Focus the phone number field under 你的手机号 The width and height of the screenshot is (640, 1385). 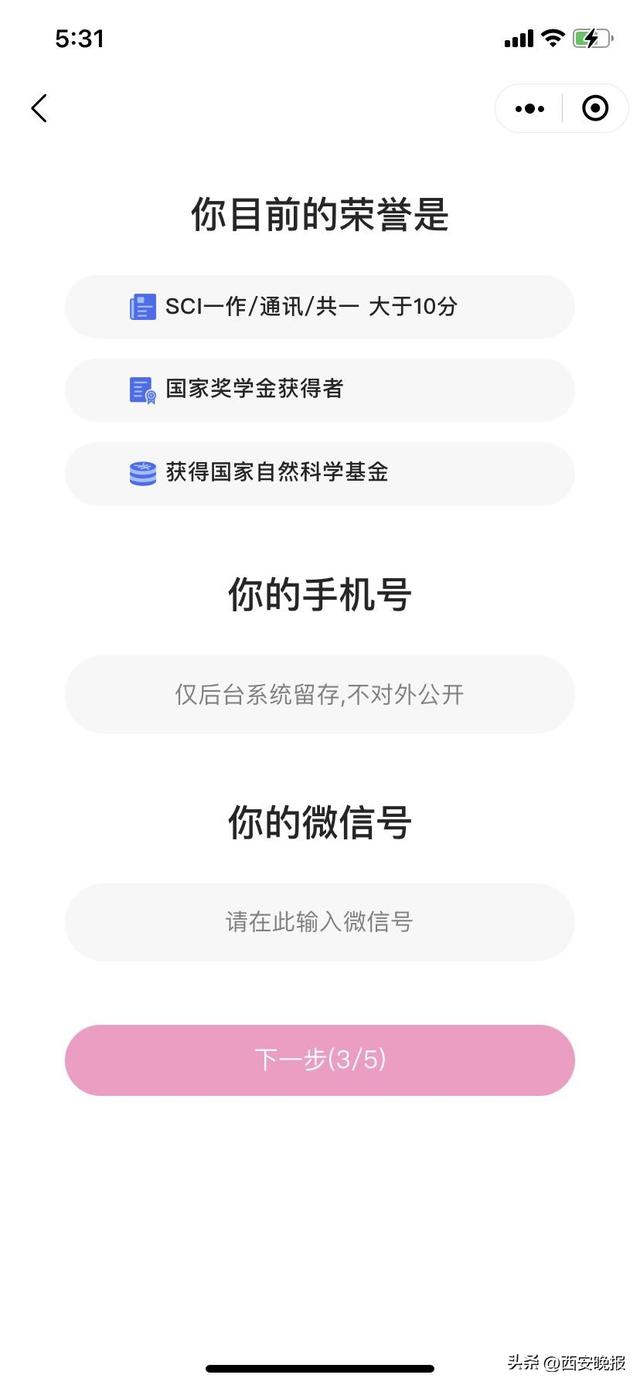[x=319, y=694]
